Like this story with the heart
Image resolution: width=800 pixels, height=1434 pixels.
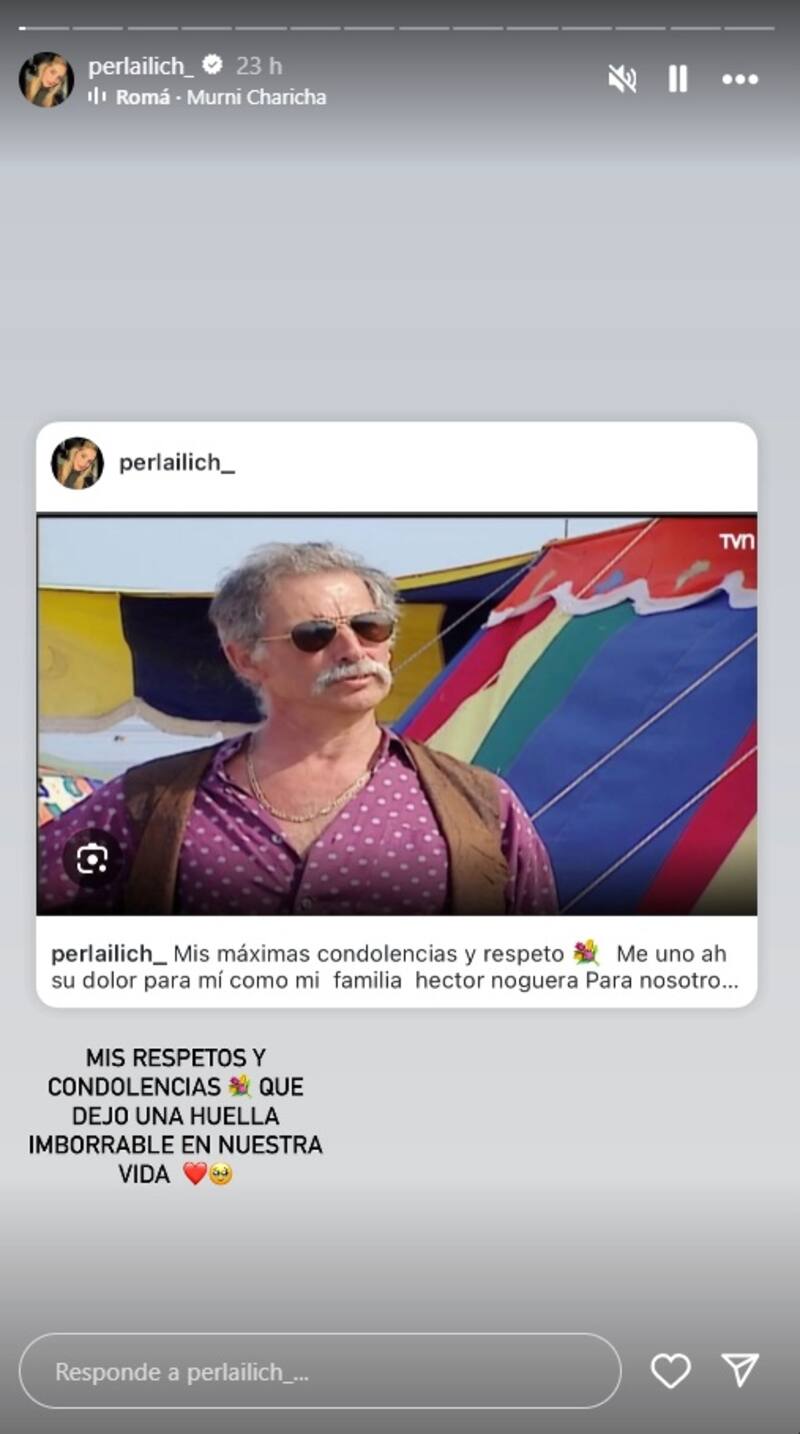click(x=670, y=1371)
